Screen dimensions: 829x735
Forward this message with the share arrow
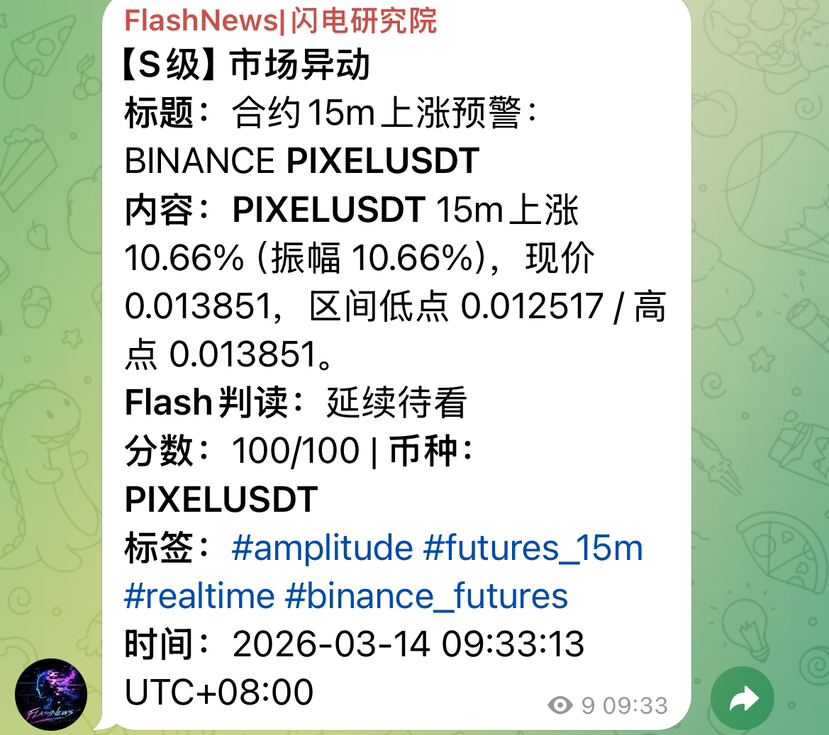(743, 699)
